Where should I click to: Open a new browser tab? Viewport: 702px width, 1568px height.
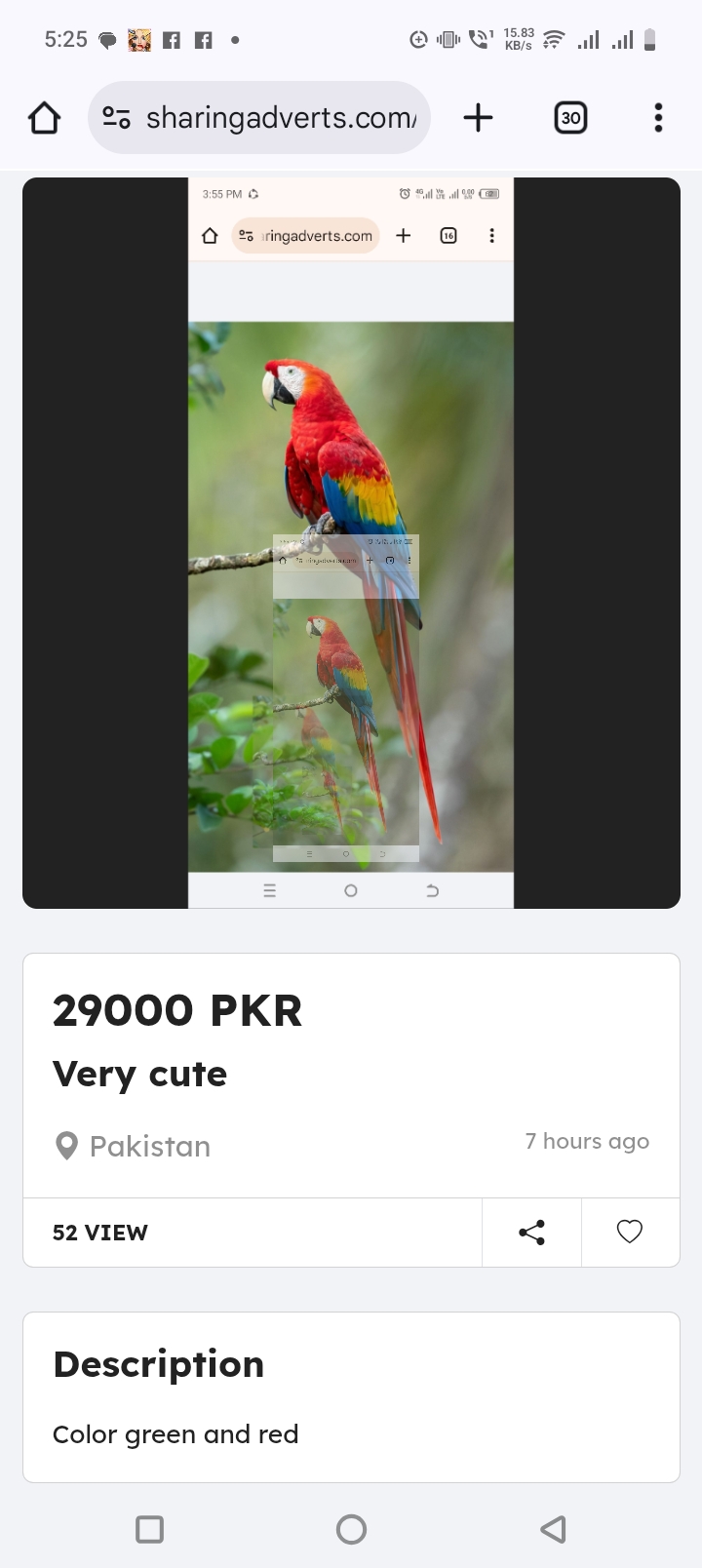(478, 118)
